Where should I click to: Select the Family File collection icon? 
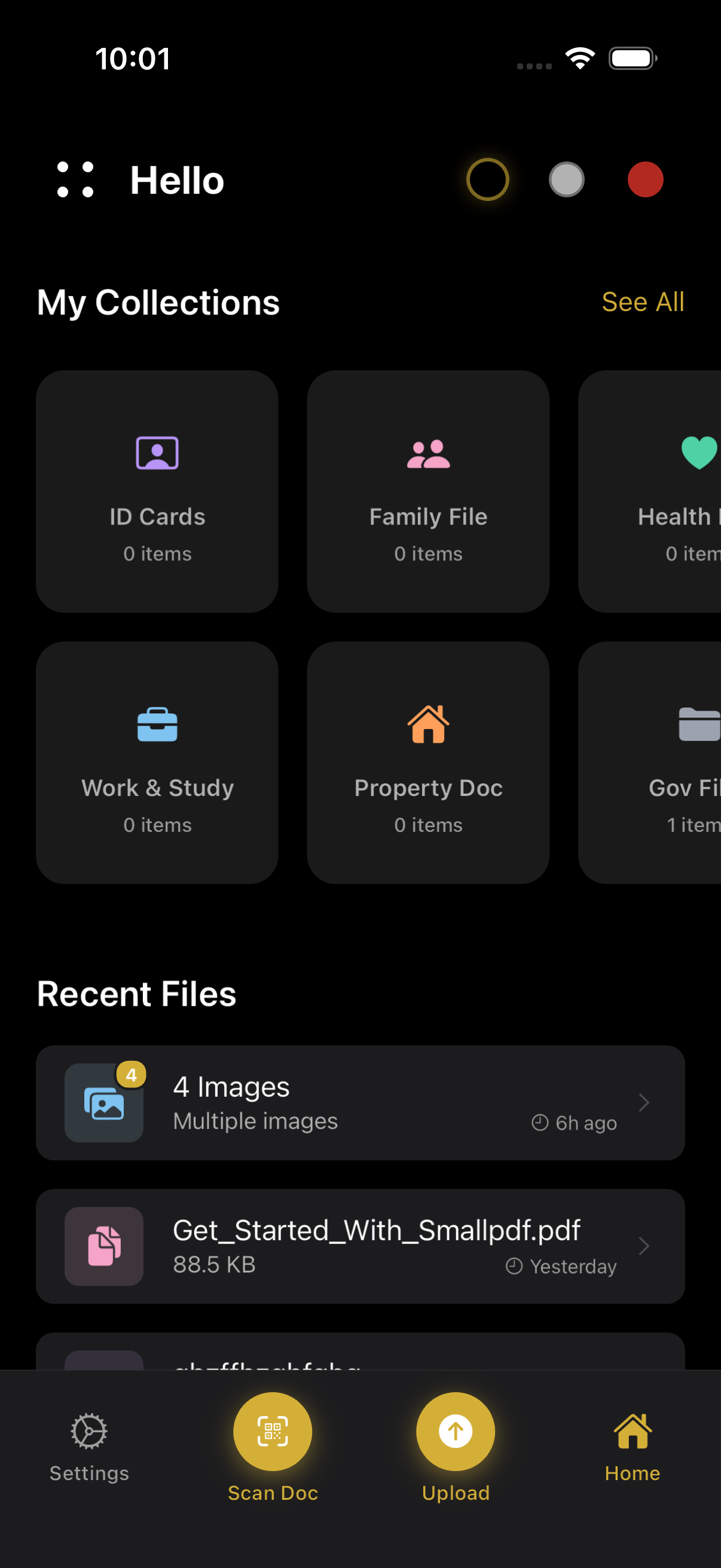point(427,452)
